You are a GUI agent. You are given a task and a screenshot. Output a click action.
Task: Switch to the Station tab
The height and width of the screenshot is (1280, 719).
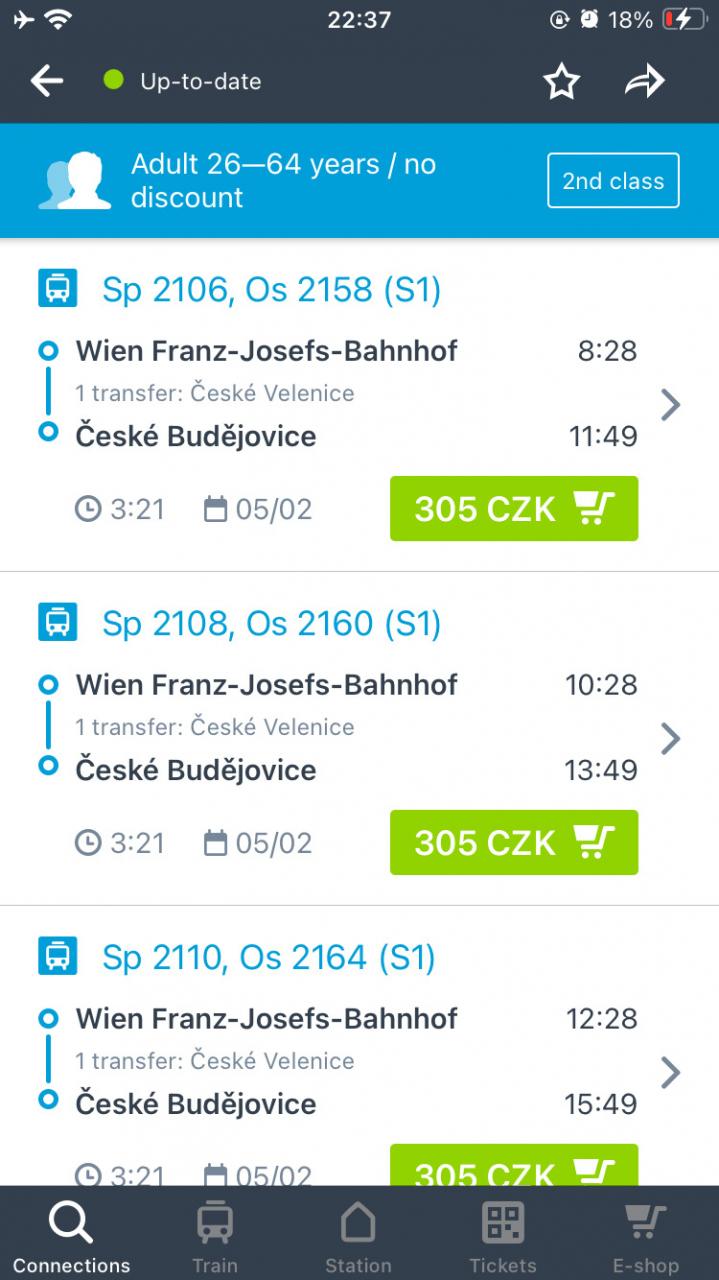click(358, 1236)
